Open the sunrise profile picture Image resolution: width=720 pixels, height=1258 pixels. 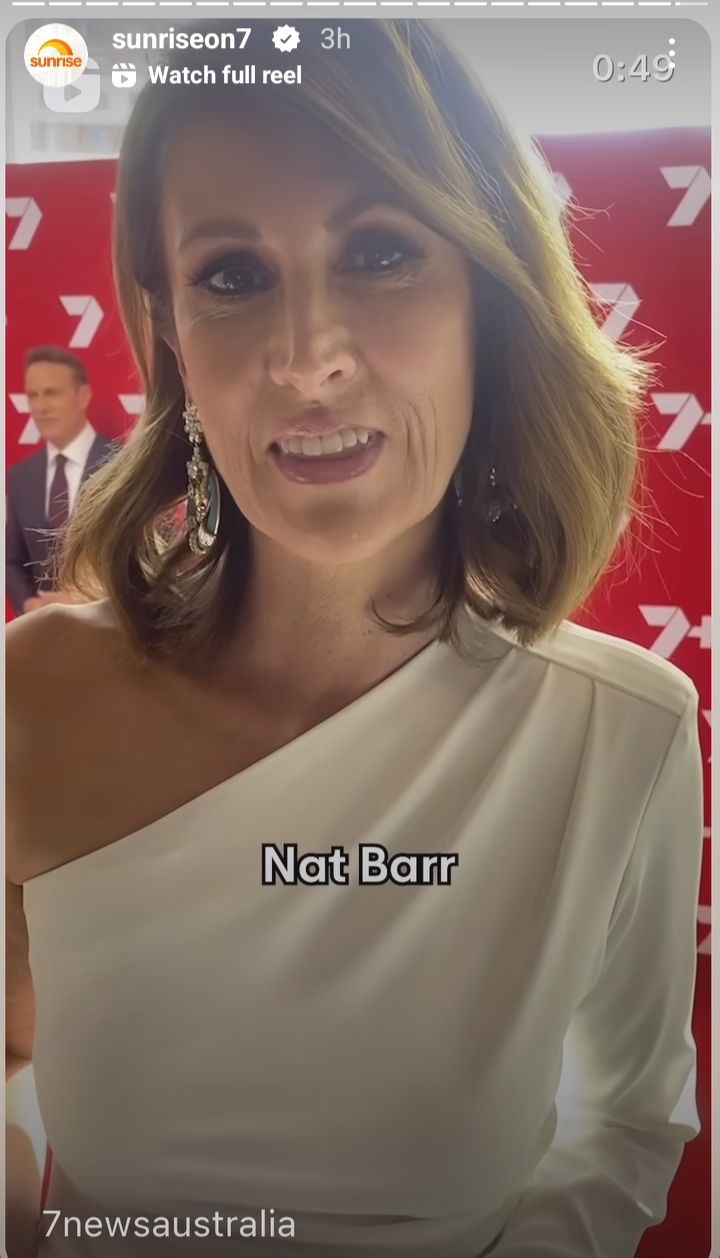pyautogui.click(x=55, y=56)
